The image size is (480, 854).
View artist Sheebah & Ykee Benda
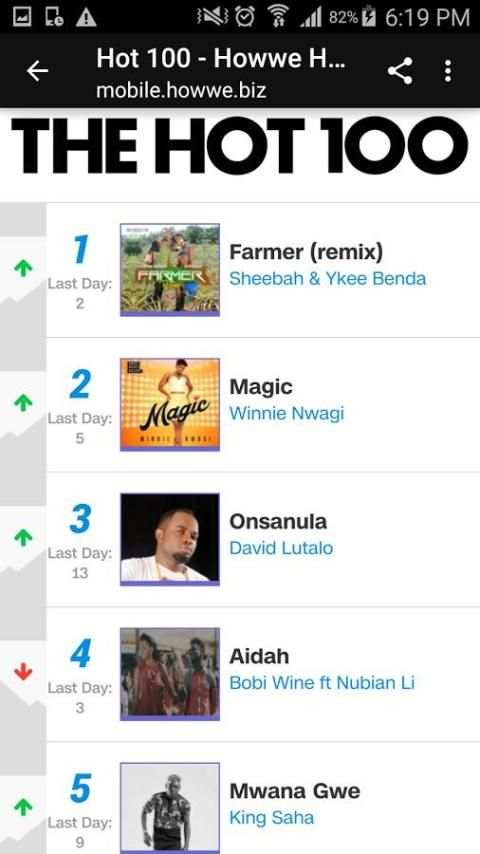coord(327,279)
